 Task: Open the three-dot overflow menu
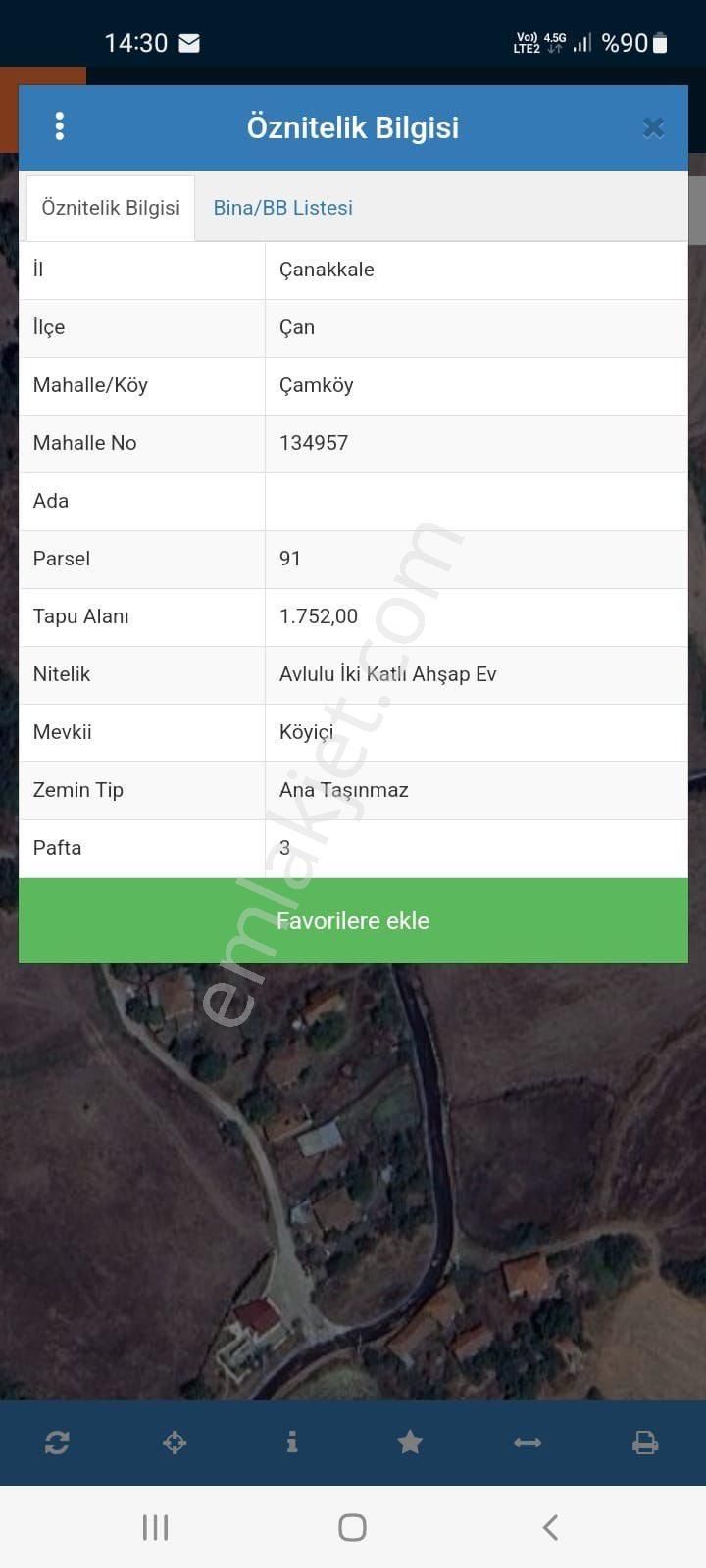tap(60, 127)
